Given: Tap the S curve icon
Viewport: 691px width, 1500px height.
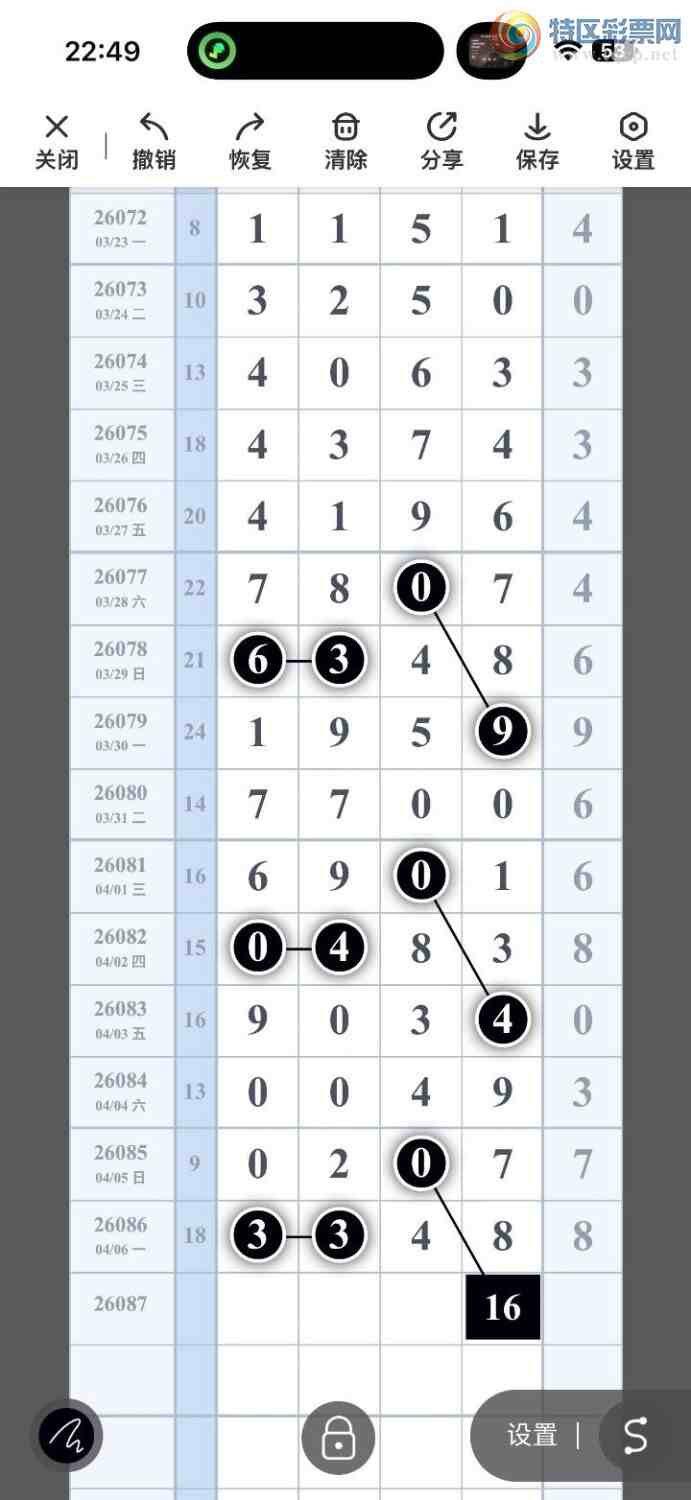Looking at the screenshot, I should (x=636, y=1436).
